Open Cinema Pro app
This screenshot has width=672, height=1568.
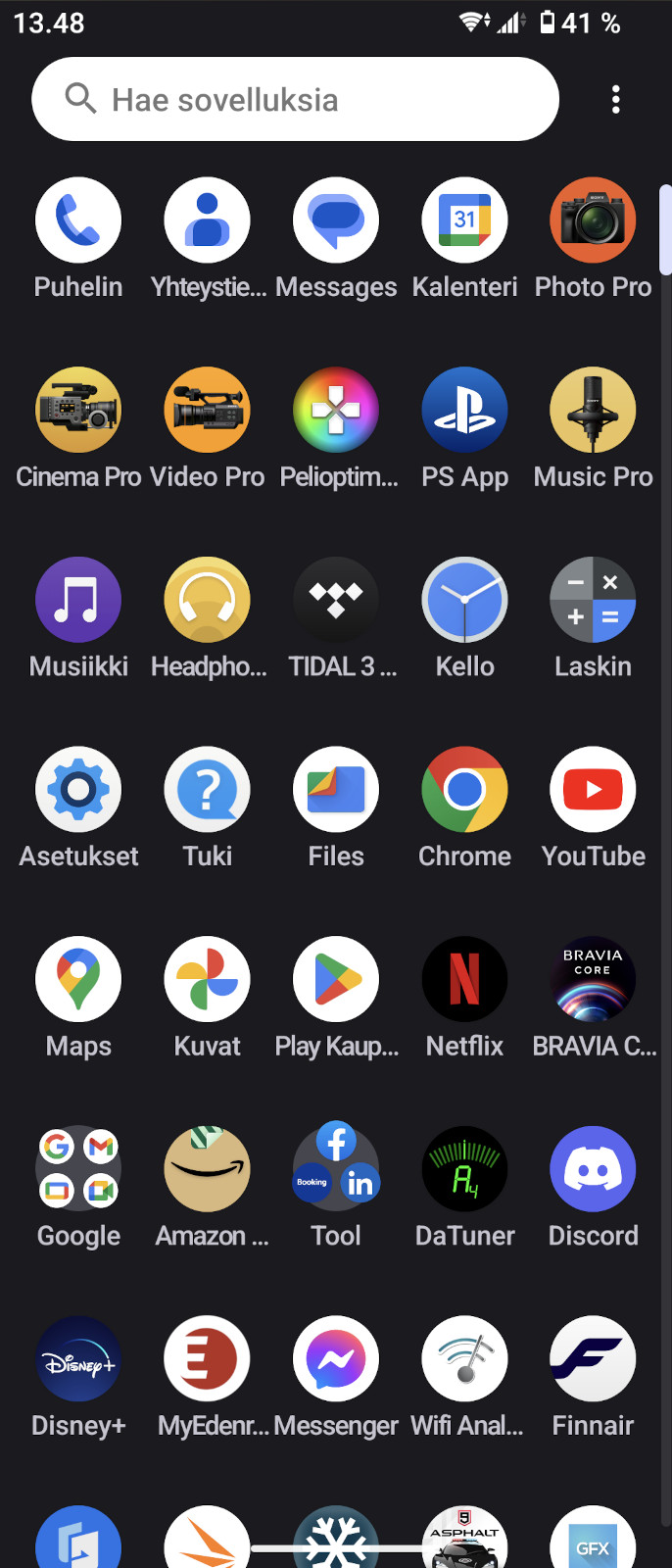click(78, 411)
